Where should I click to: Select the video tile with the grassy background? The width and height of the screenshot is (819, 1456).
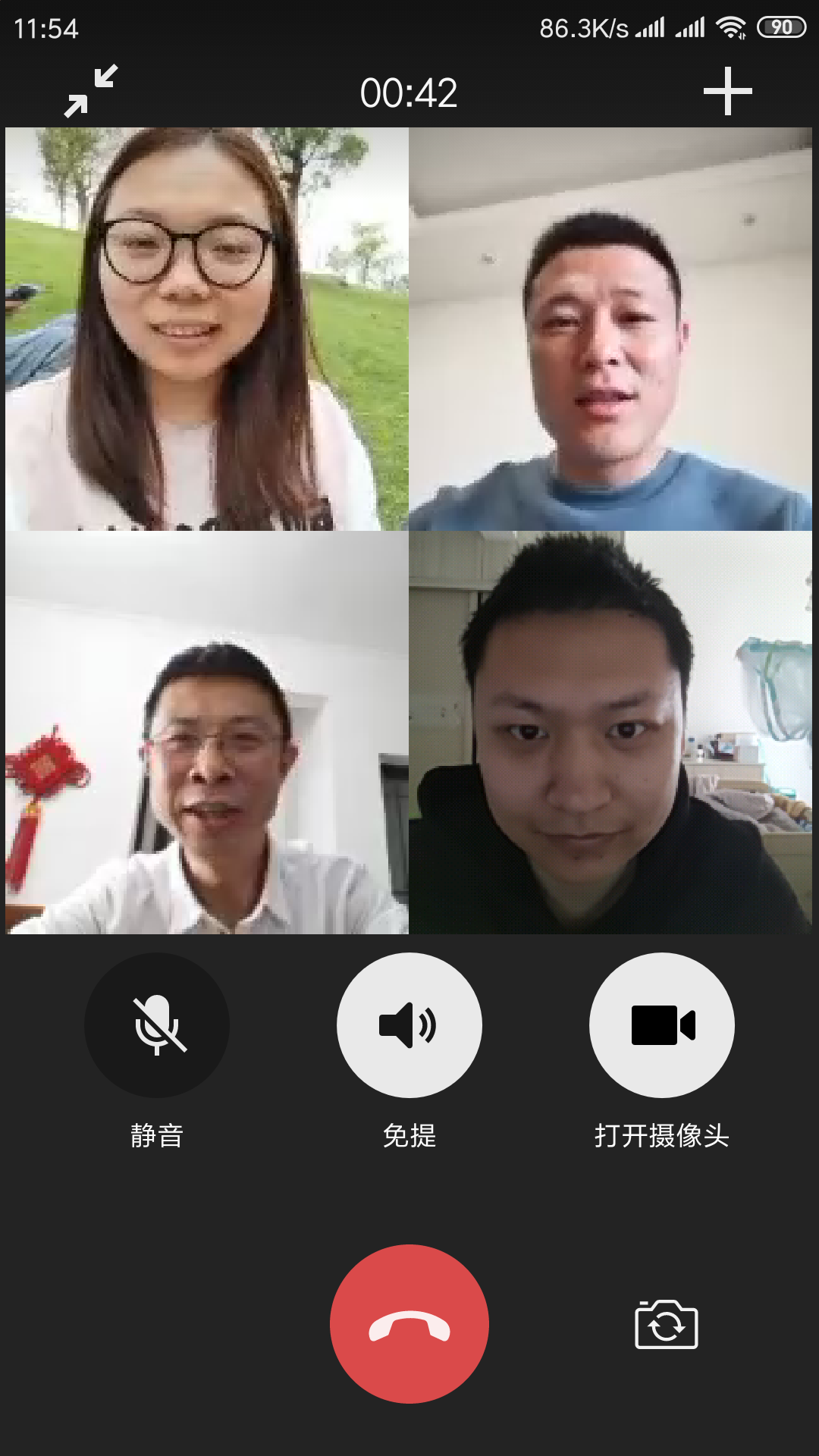[x=207, y=329]
